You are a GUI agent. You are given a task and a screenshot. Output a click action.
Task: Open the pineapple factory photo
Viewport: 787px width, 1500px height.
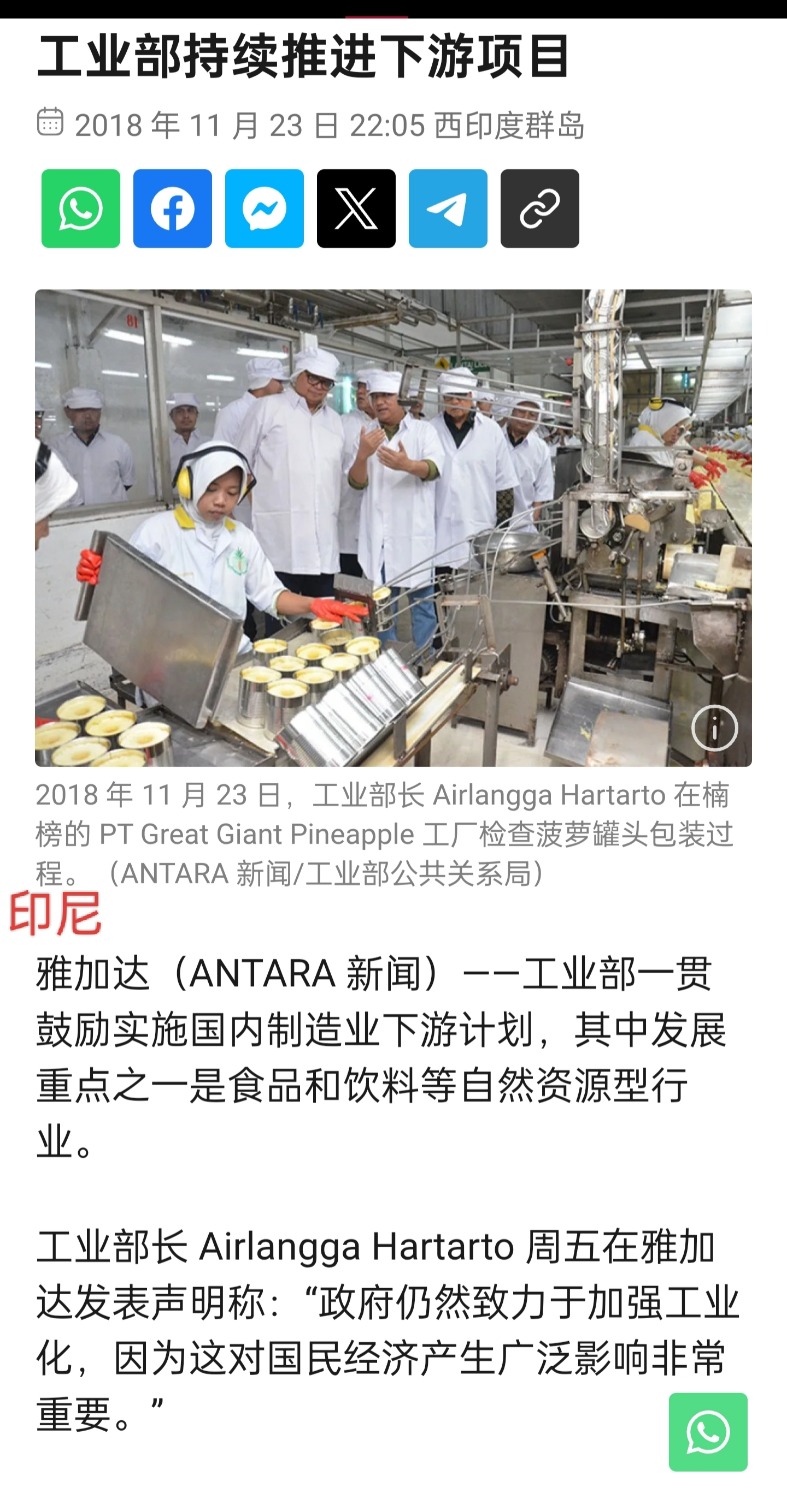click(393, 528)
